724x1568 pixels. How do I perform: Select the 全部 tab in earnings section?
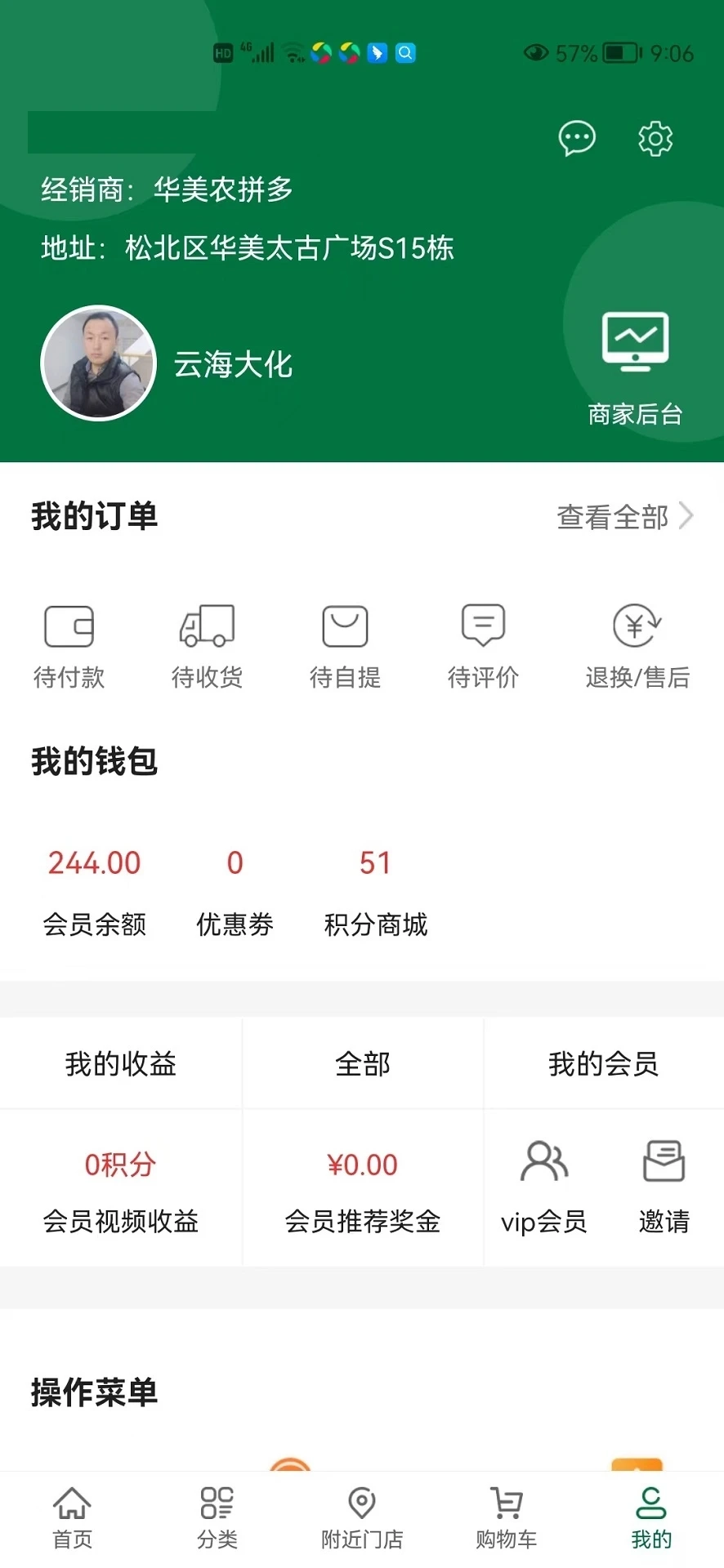362,1063
